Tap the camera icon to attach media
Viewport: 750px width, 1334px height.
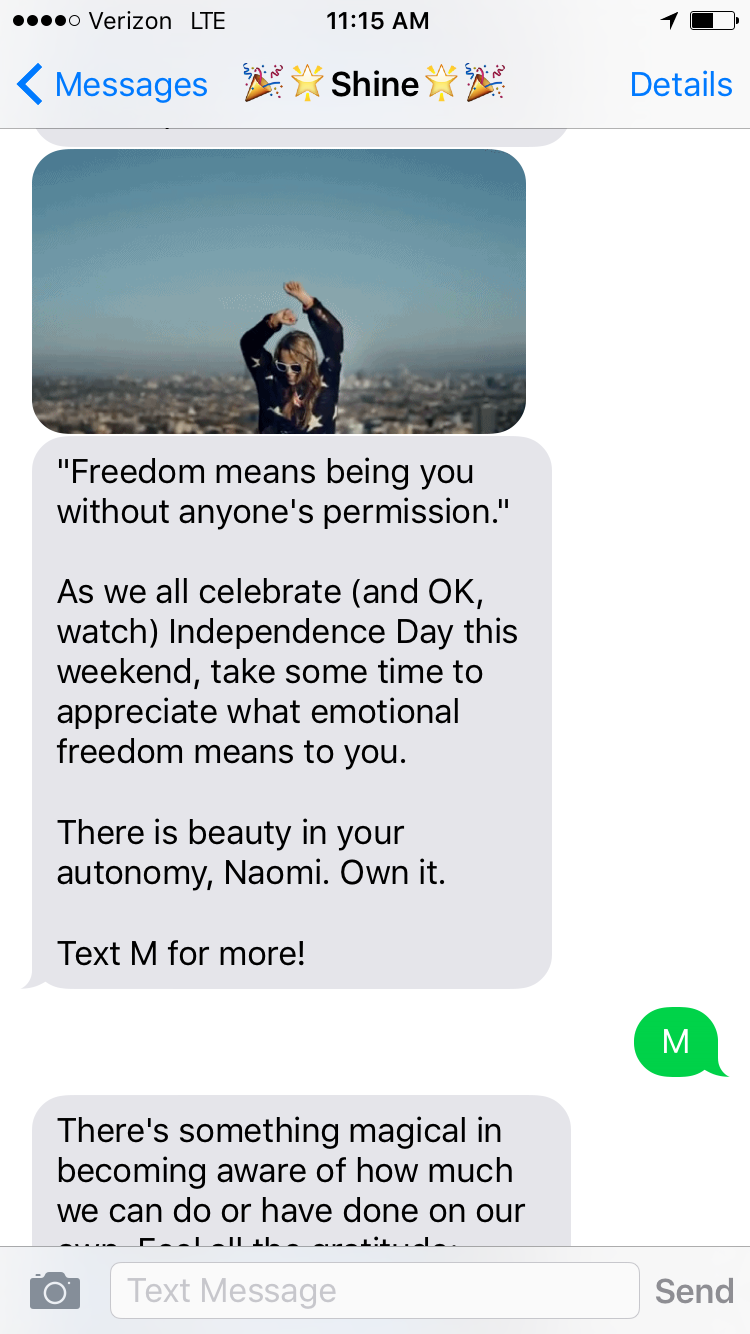point(55,1291)
